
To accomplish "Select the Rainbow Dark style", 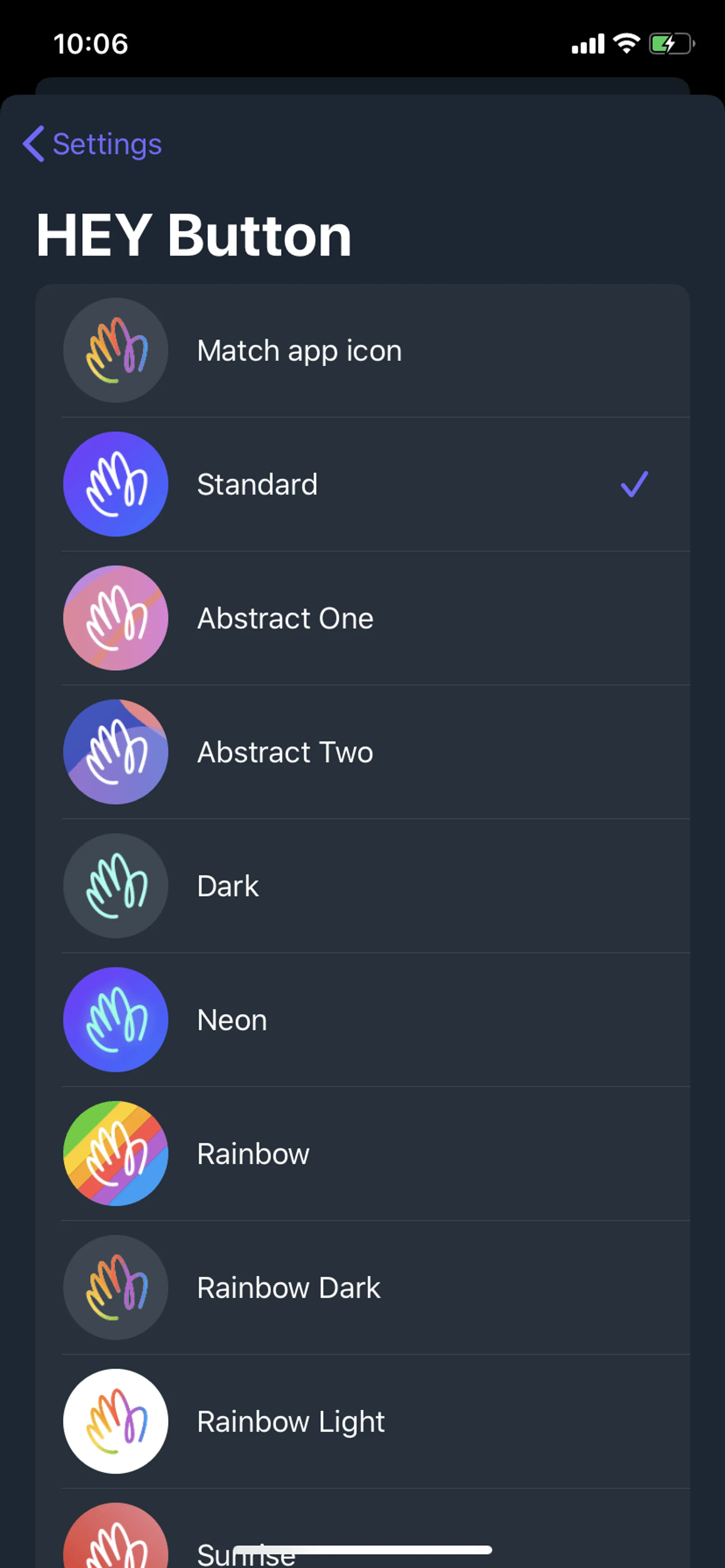I will tap(362, 1288).
